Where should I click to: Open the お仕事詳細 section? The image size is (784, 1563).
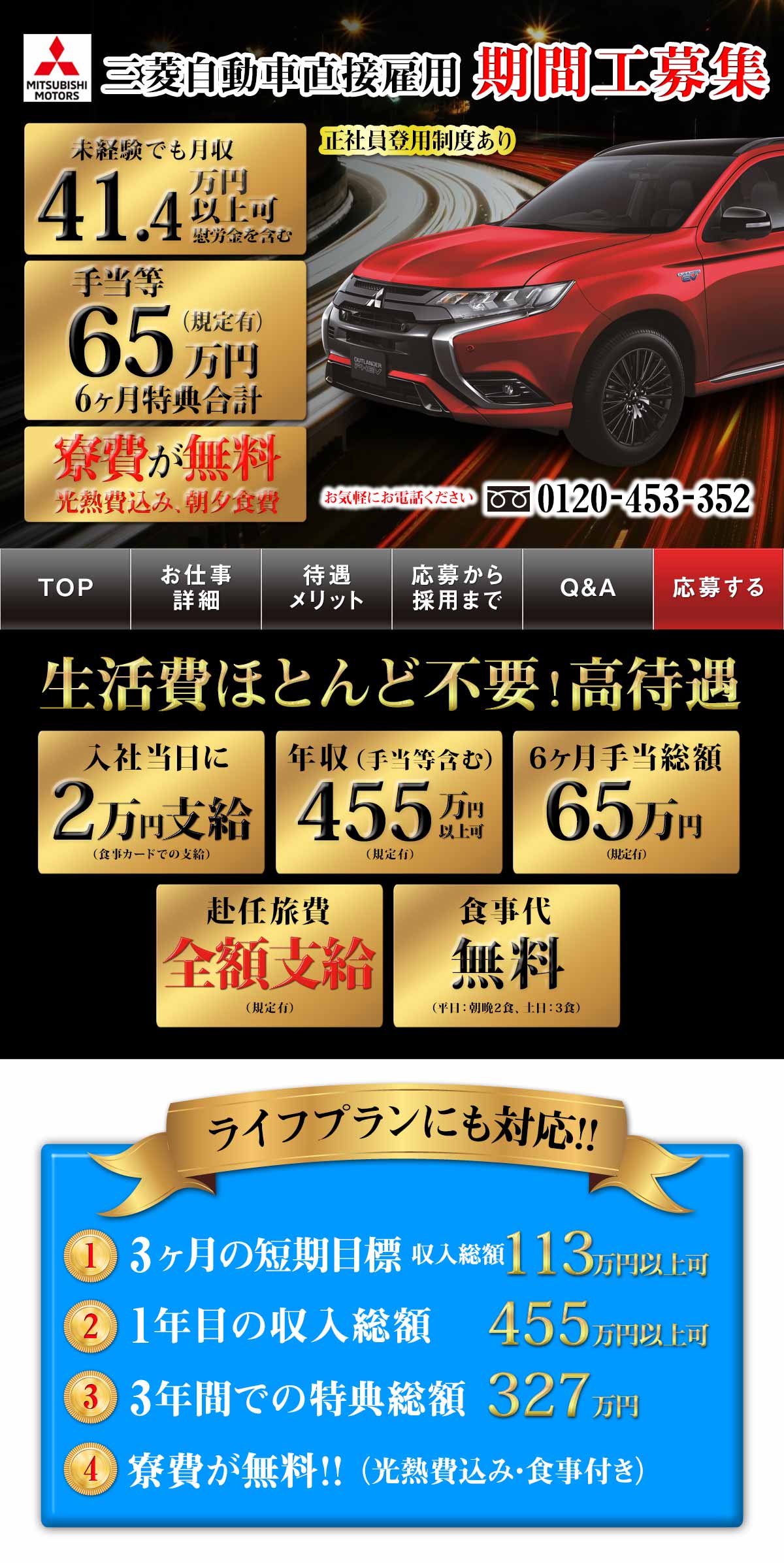(196, 588)
